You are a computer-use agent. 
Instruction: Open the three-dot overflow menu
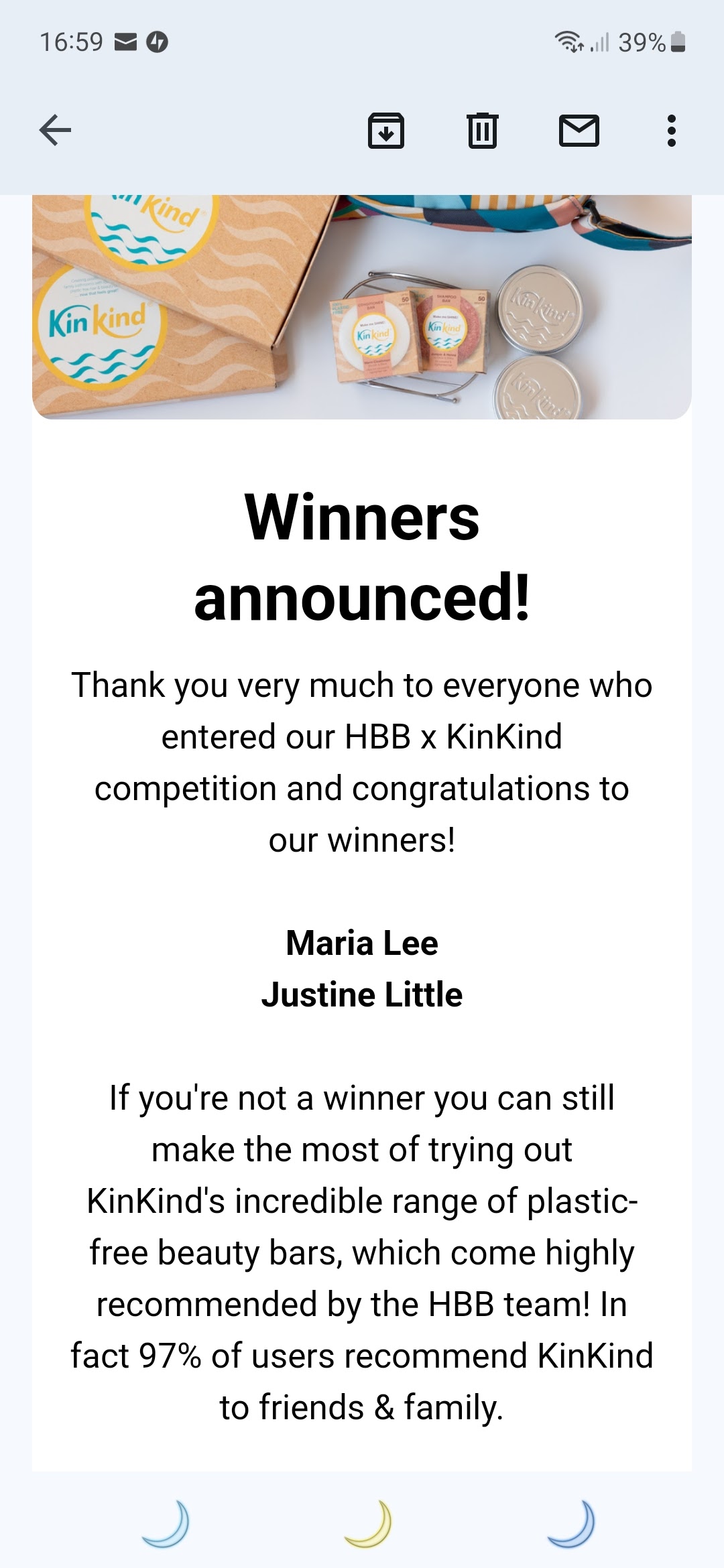point(671,130)
